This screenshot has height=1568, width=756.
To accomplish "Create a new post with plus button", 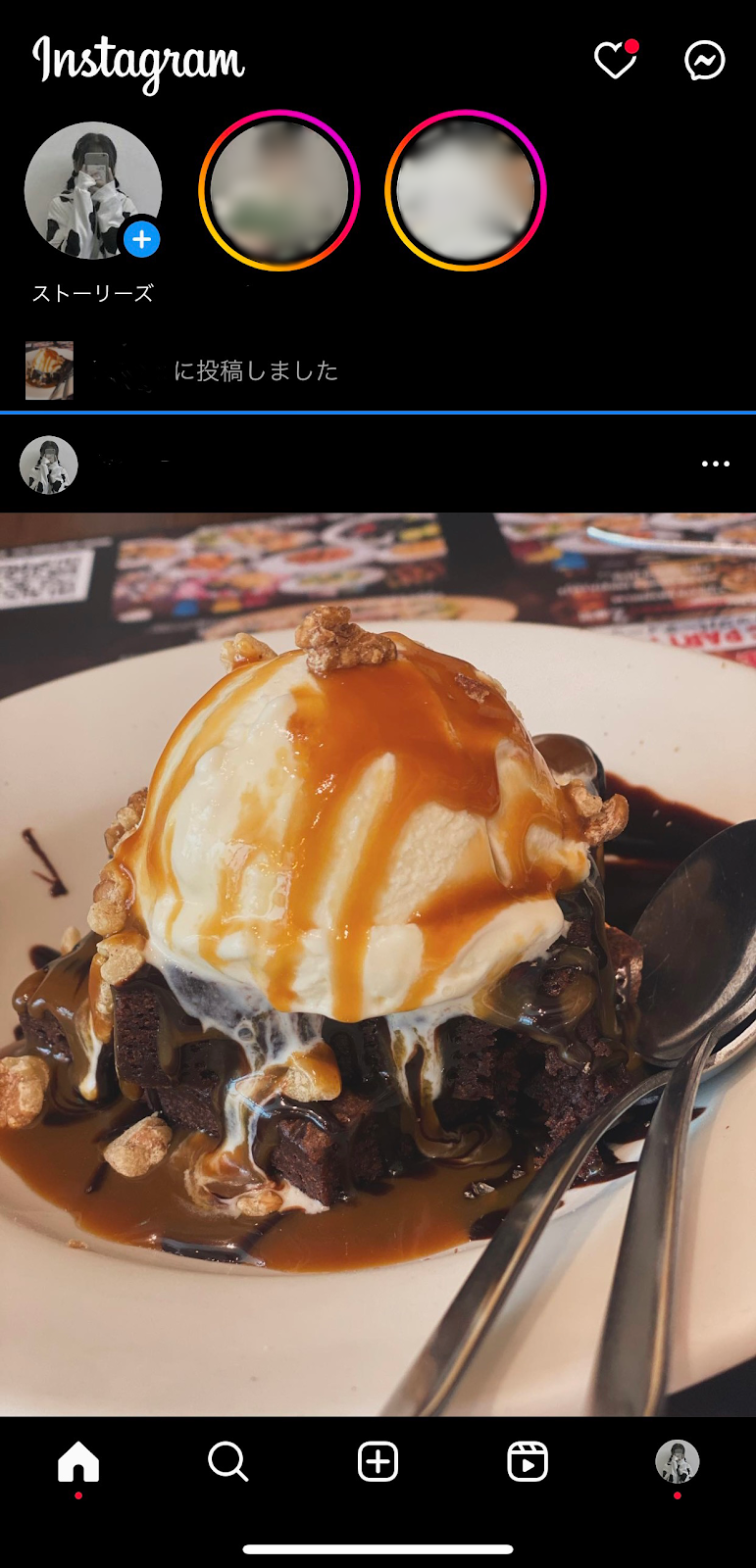I will tap(378, 1462).
